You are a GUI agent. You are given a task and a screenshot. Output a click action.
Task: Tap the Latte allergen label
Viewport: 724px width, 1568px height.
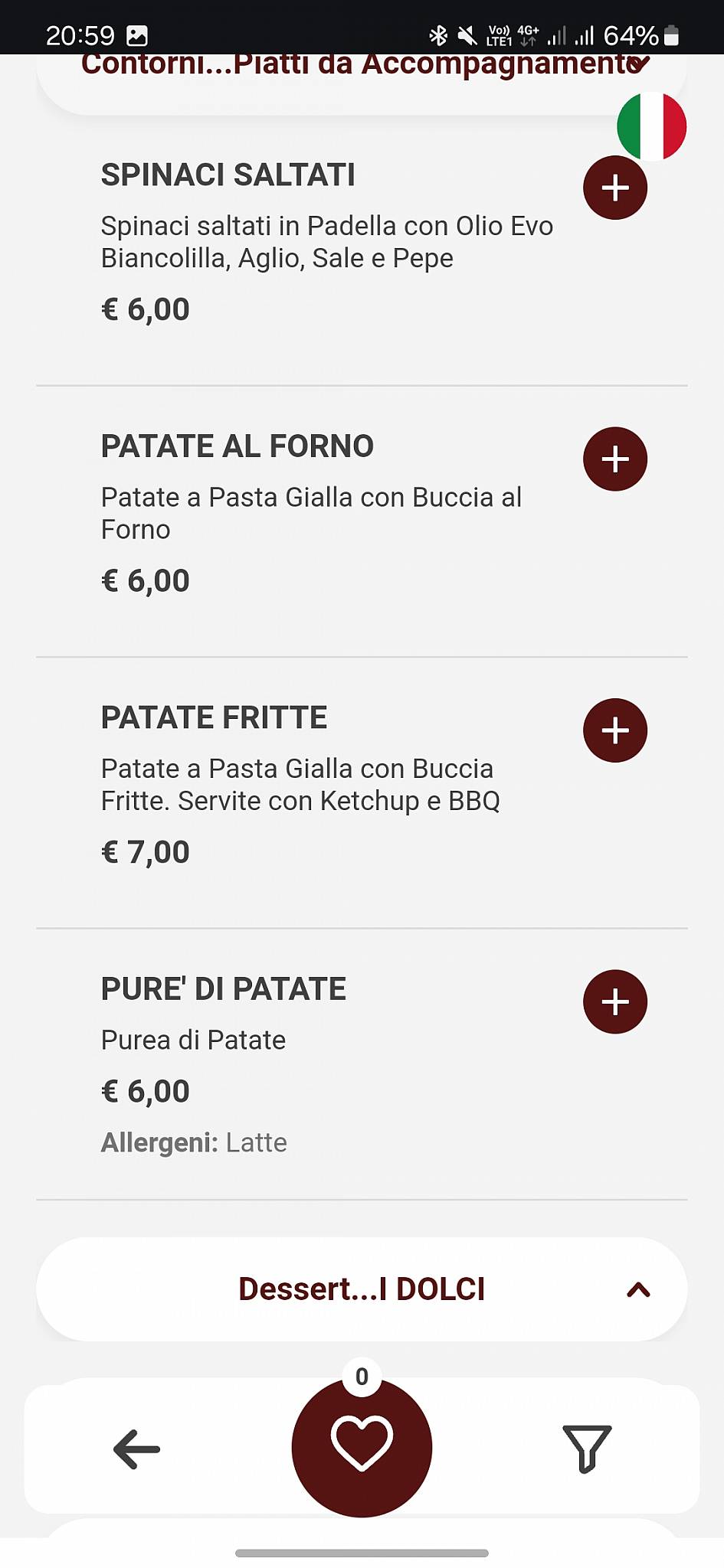pyautogui.click(x=255, y=1142)
